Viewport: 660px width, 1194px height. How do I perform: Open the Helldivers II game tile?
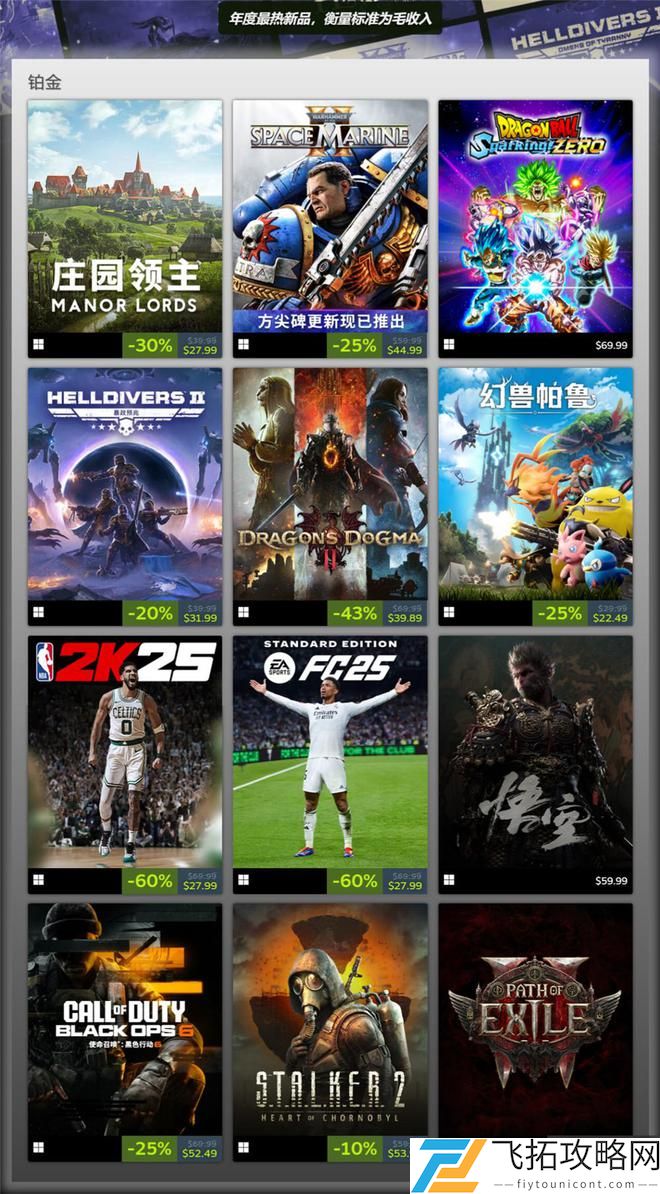click(x=125, y=484)
